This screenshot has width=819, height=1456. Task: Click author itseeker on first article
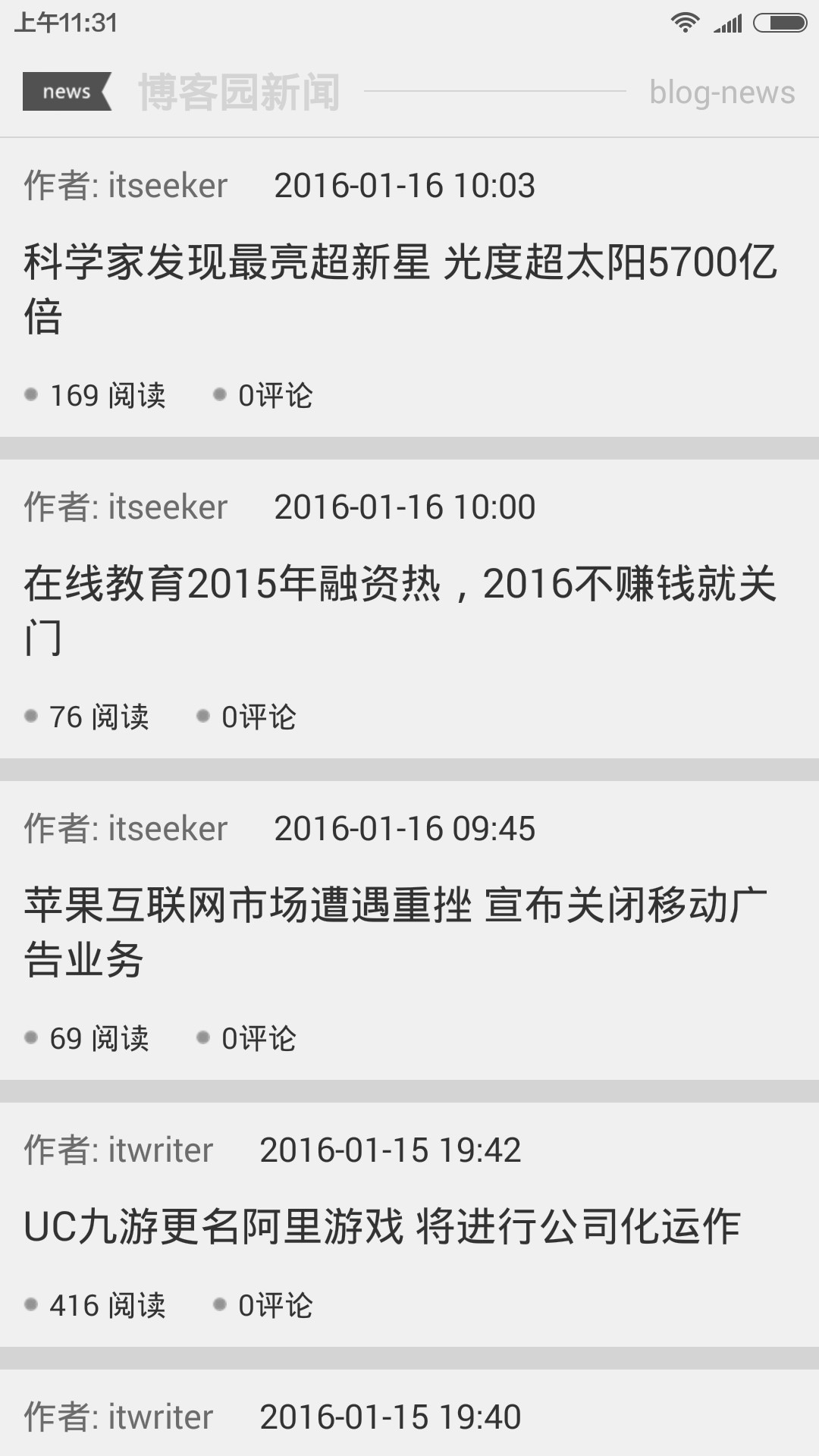[167, 184]
